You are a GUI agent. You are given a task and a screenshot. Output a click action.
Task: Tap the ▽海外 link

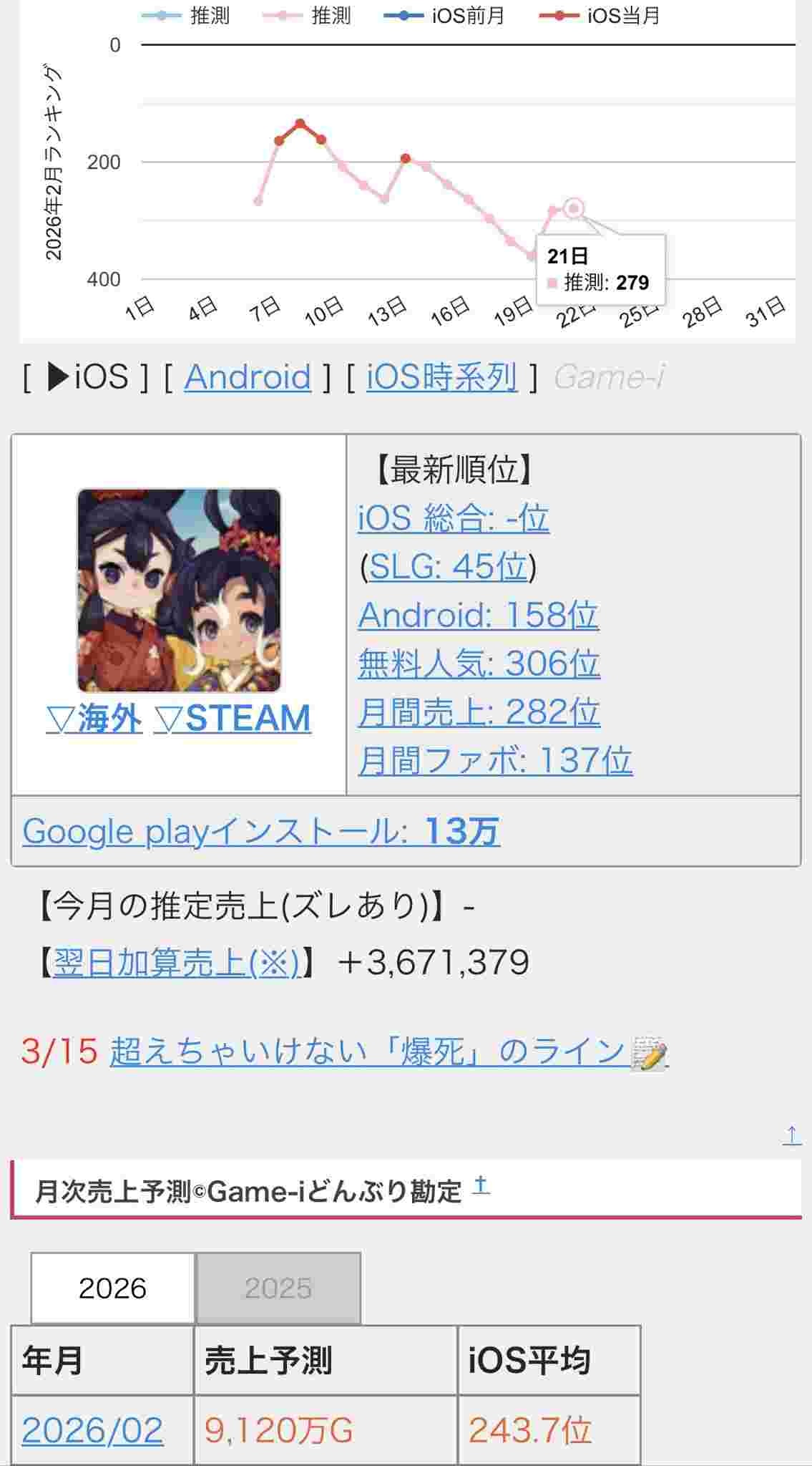pyautogui.click(x=94, y=718)
